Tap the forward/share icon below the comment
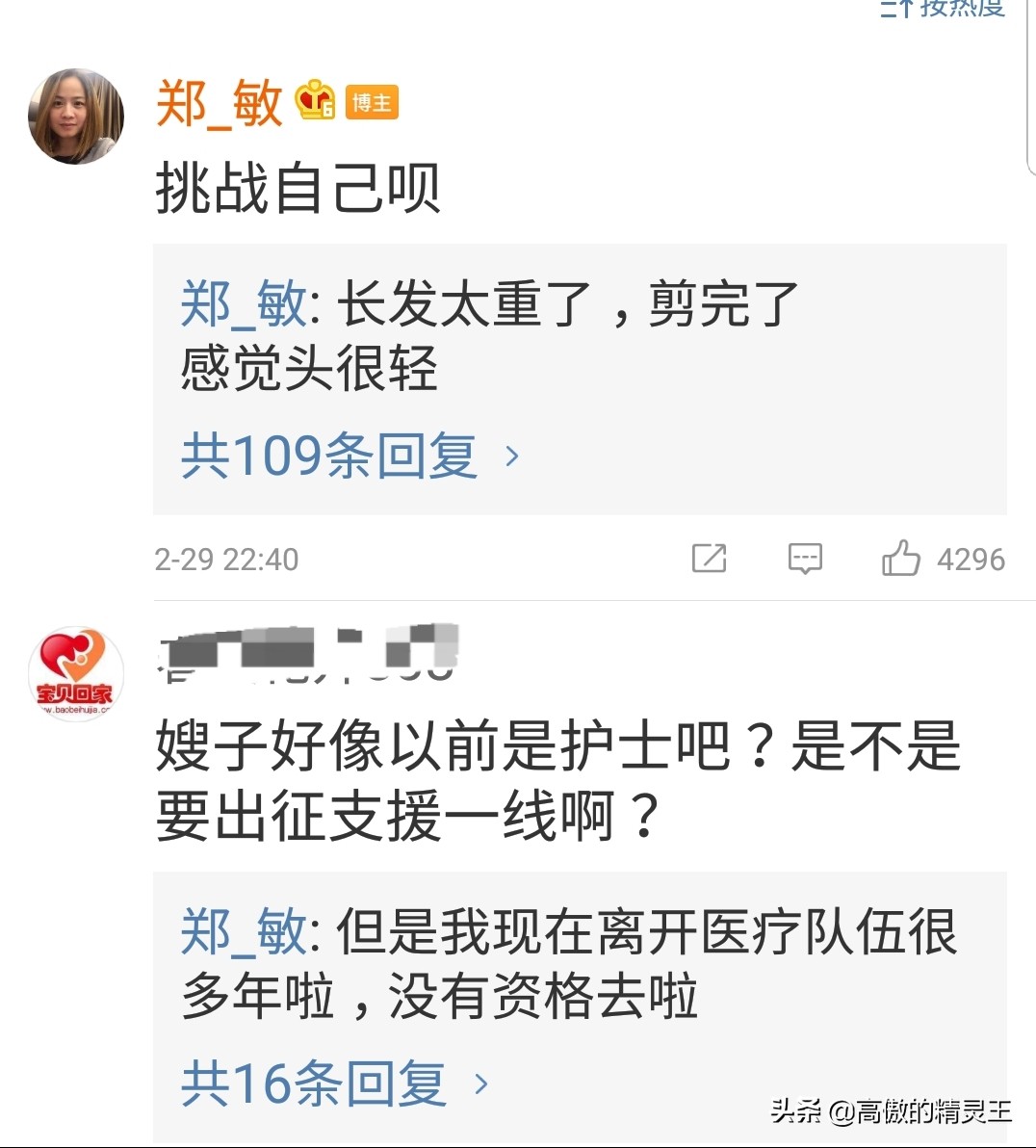Image resolution: width=1036 pixels, height=1148 pixels. pos(710,559)
